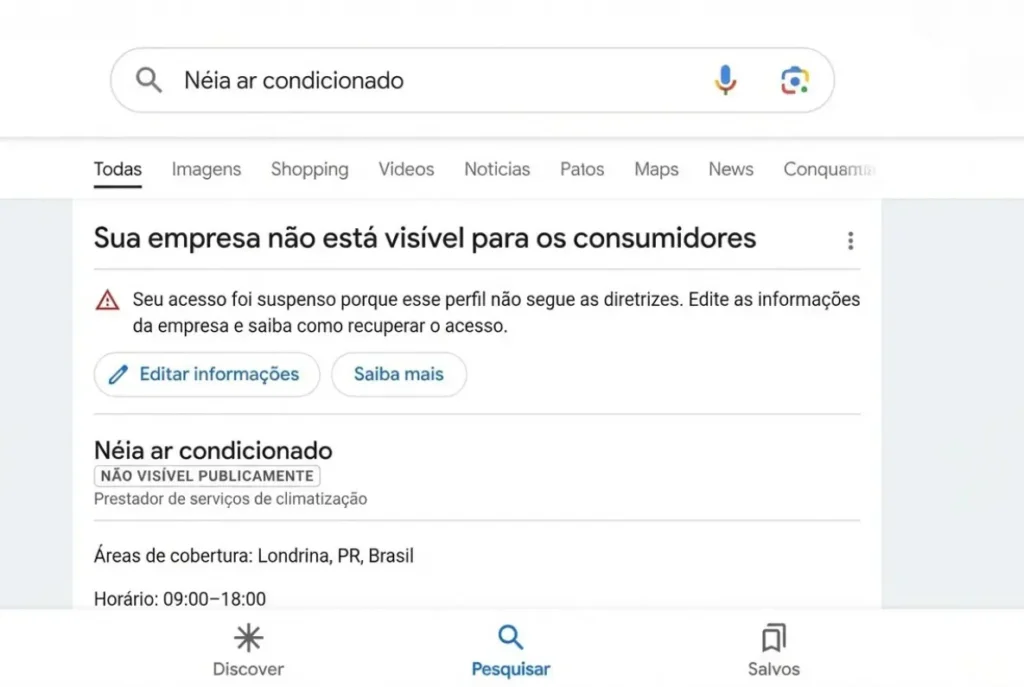This screenshot has width=1024, height=687.
Task: Go to the Discover tab
Action: 248,651
